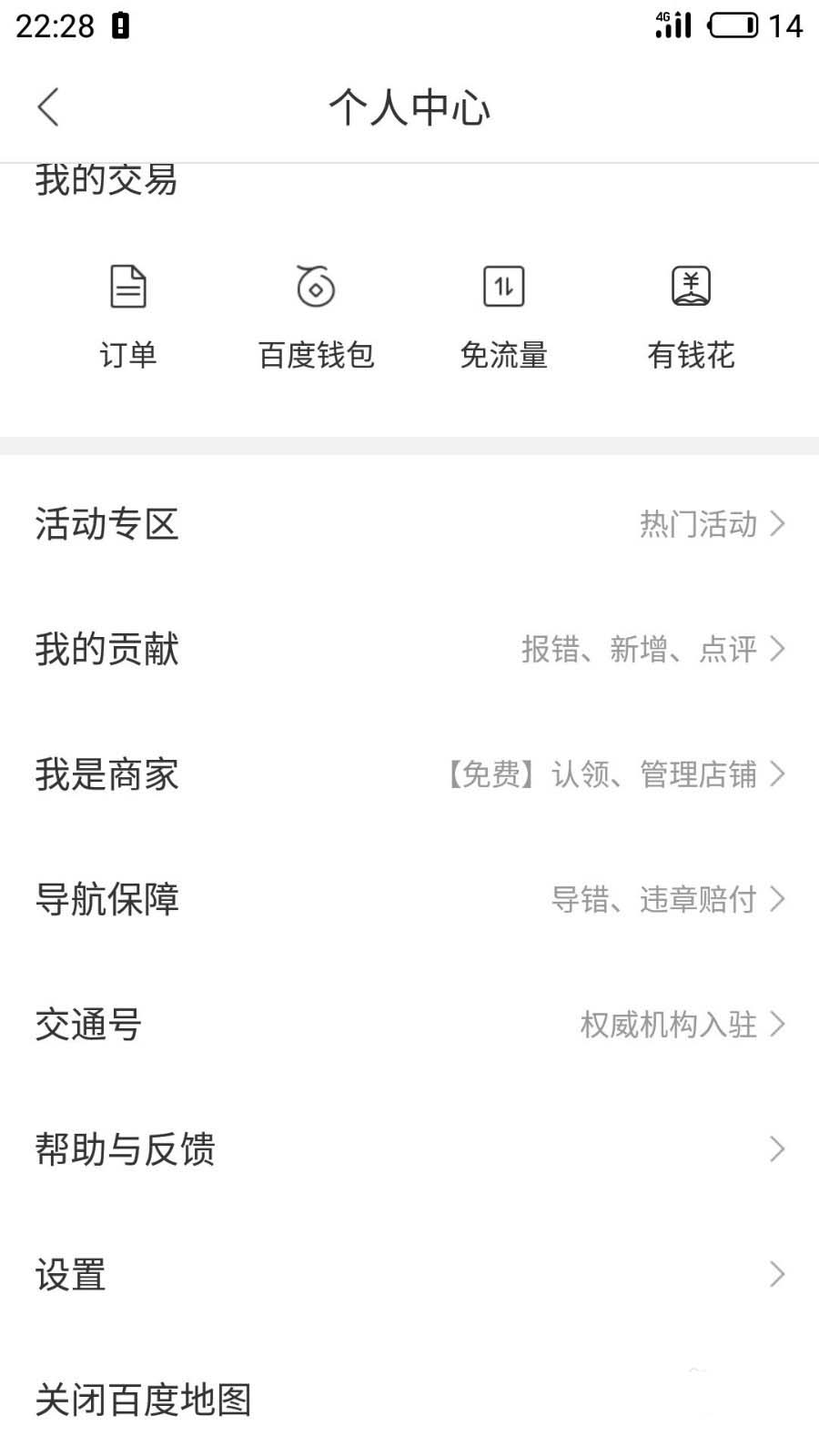Viewport: 819px width, 1456px height.
Task: Go back from 个人中心
Action: pos(49,107)
